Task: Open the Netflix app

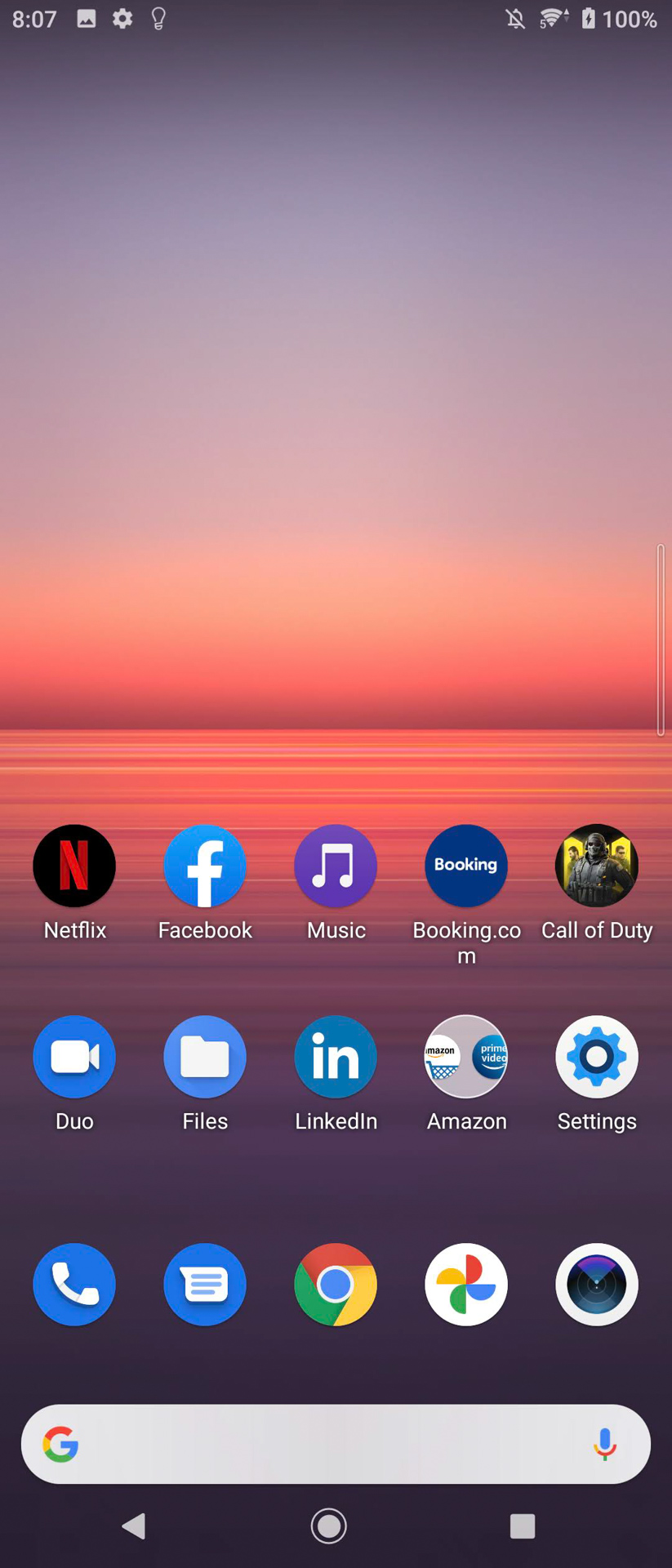Action: (x=74, y=866)
